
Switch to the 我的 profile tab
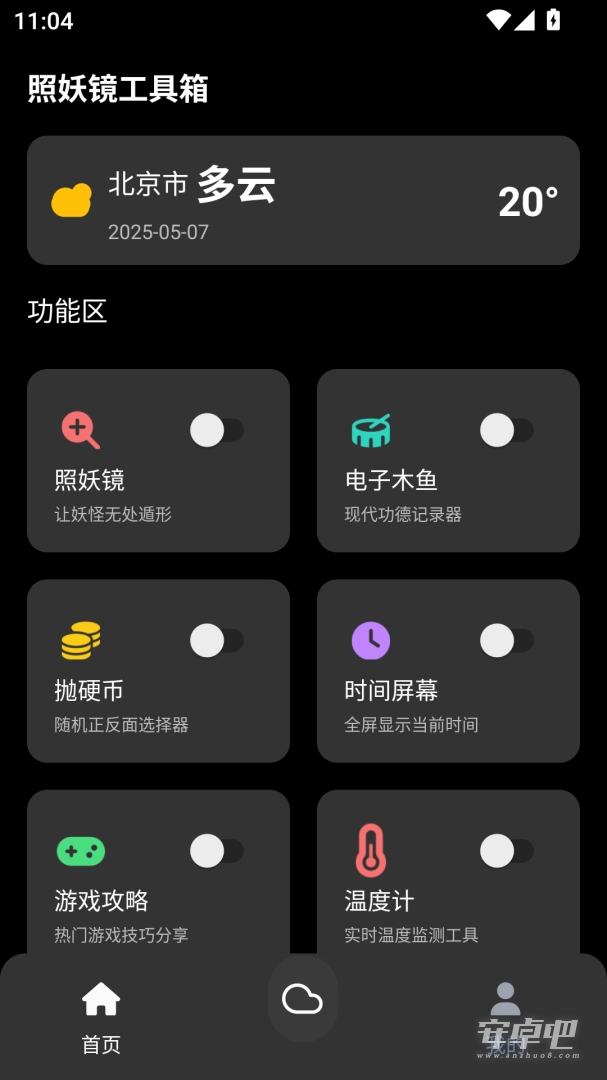(506, 1017)
